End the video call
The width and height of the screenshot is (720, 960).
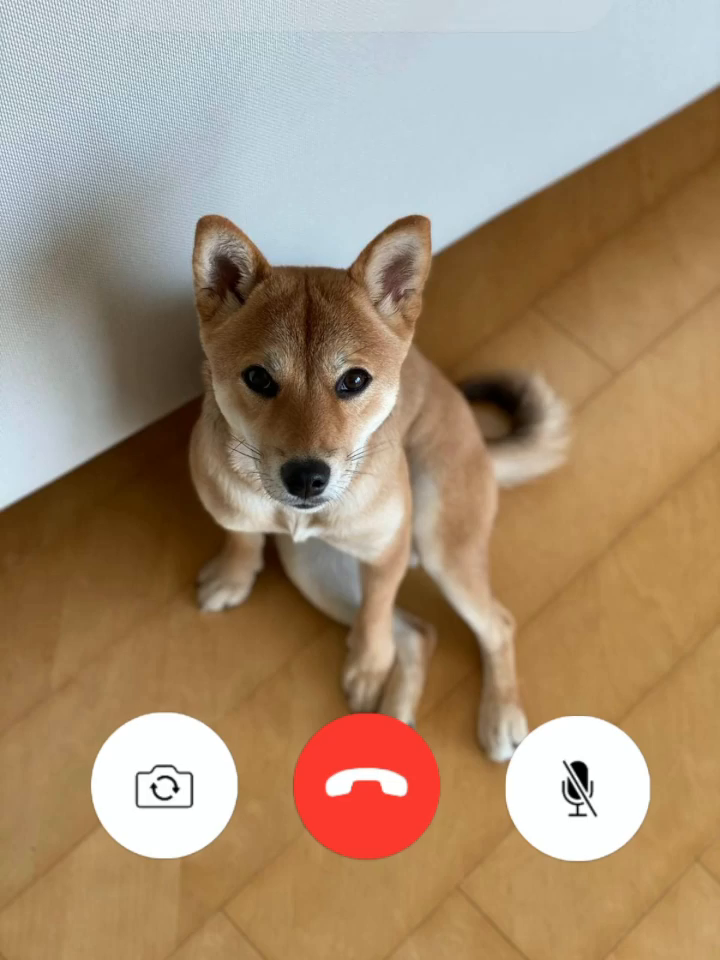[x=366, y=786]
